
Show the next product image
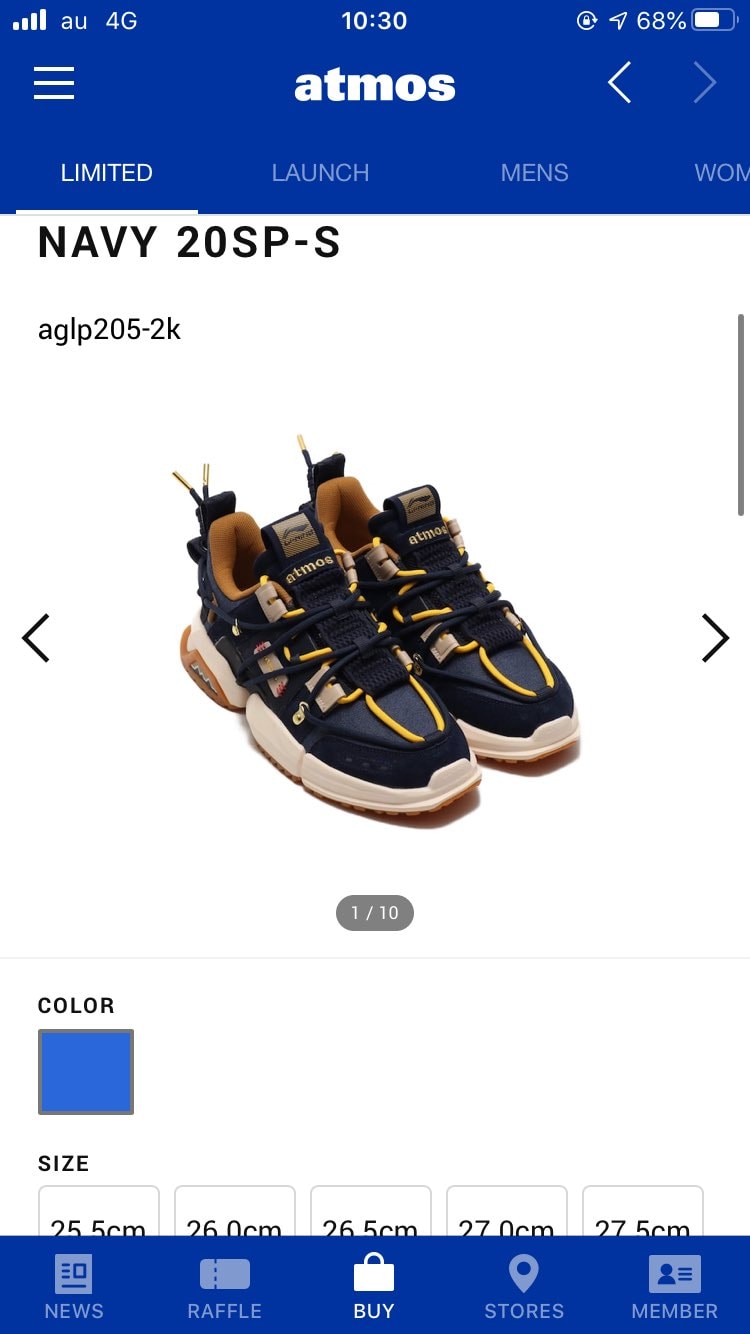click(715, 638)
